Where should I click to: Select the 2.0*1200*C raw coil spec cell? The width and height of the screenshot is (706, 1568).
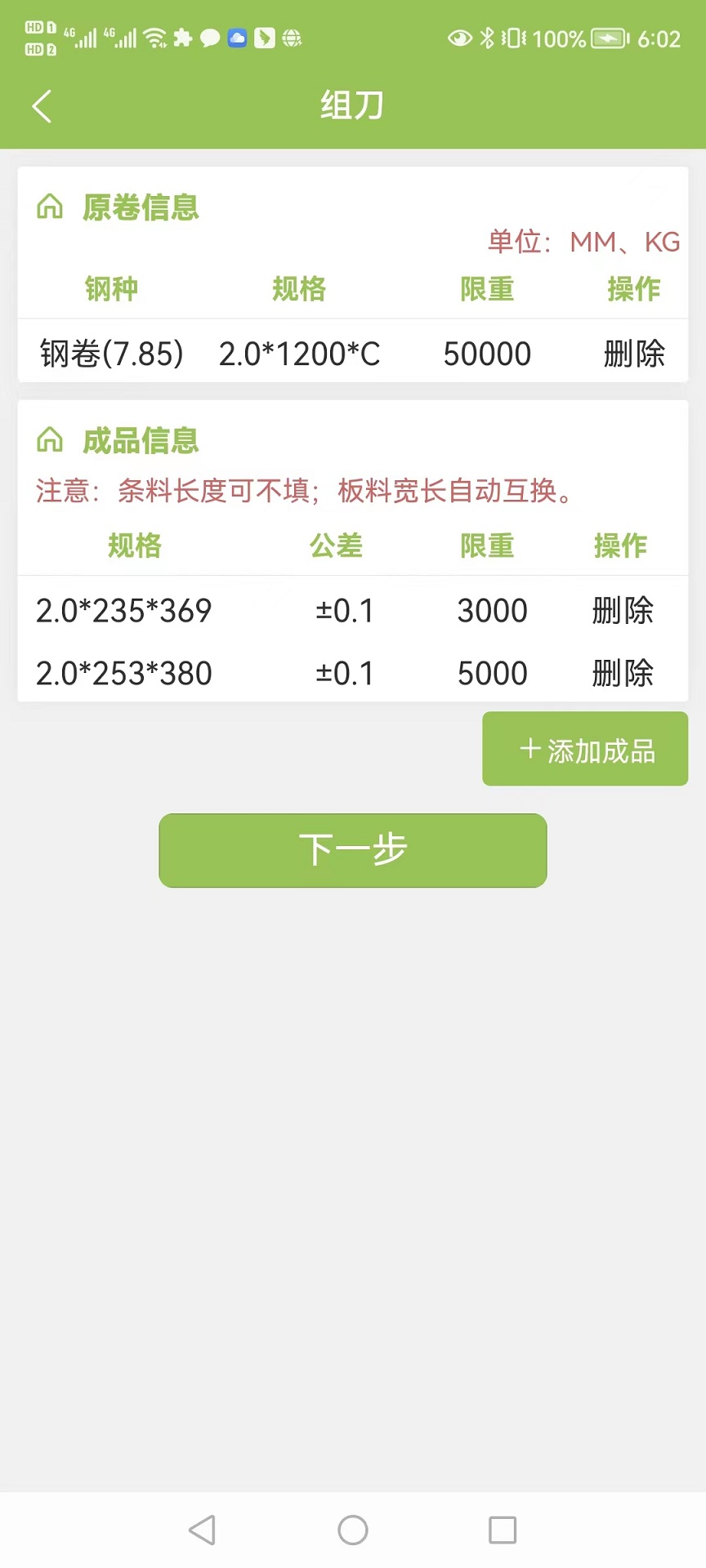pyautogui.click(x=298, y=352)
